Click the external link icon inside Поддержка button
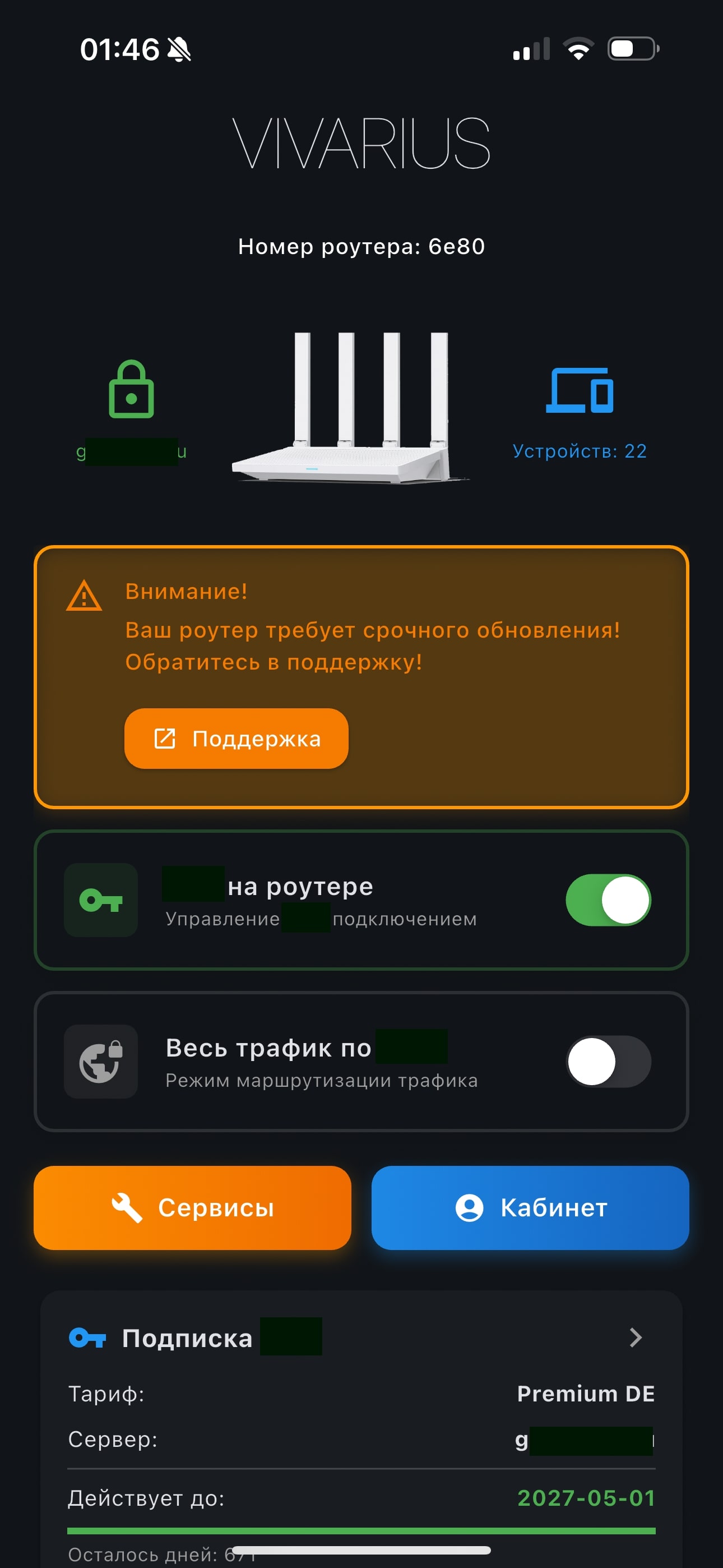The image size is (723, 1568). (164, 739)
